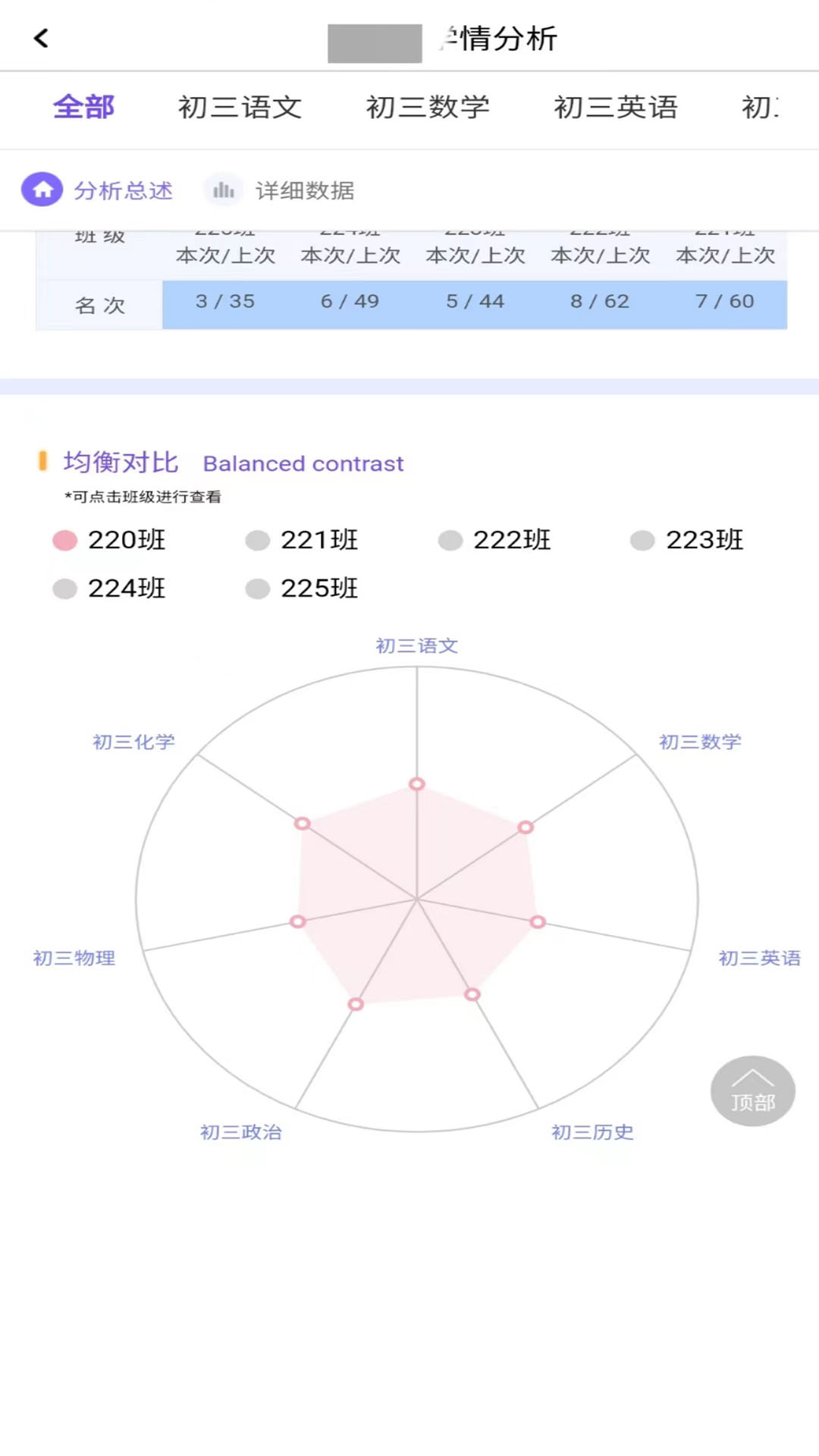This screenshot has height=1456, width=819.
Task: Enable 225班 in the chart legend
Action: click(x=302, y=588)
